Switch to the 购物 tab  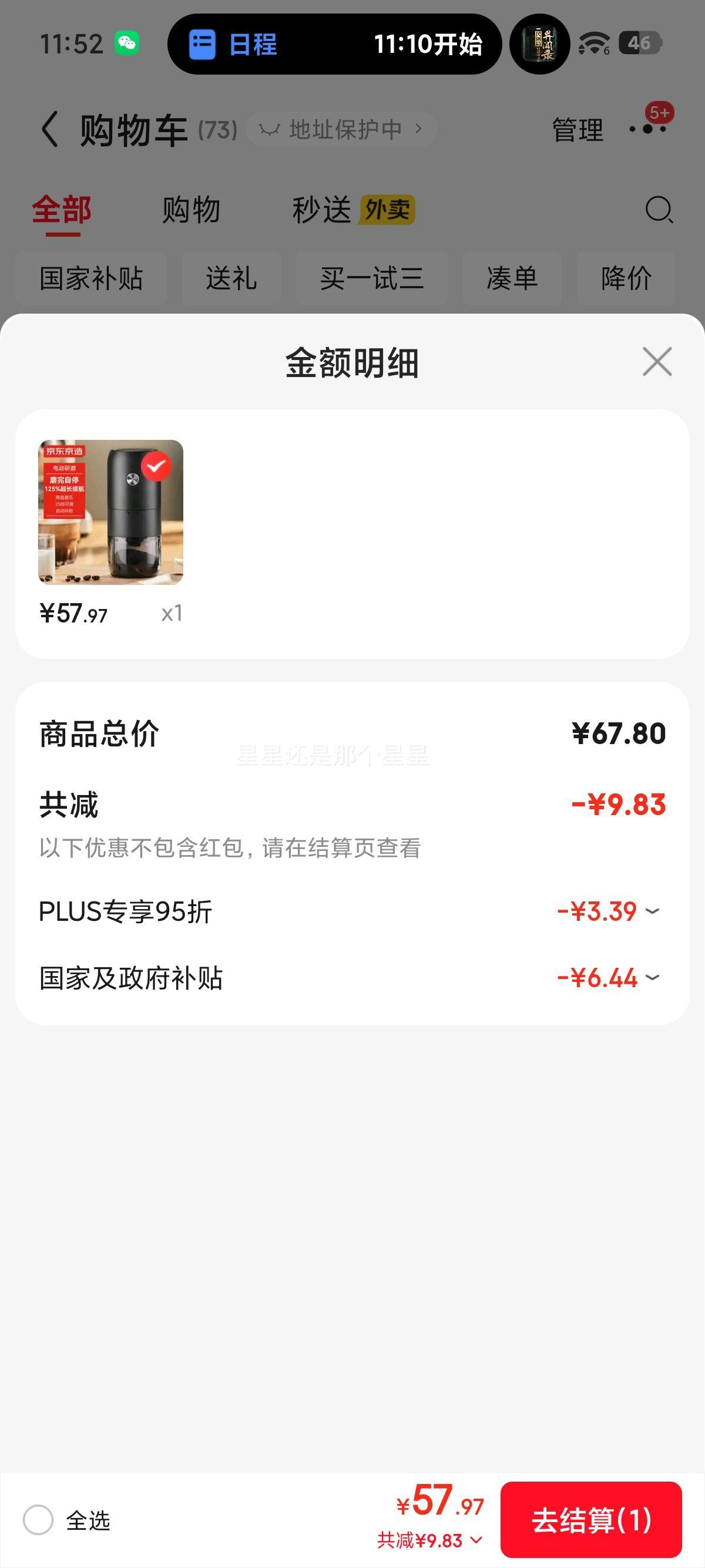190,210
